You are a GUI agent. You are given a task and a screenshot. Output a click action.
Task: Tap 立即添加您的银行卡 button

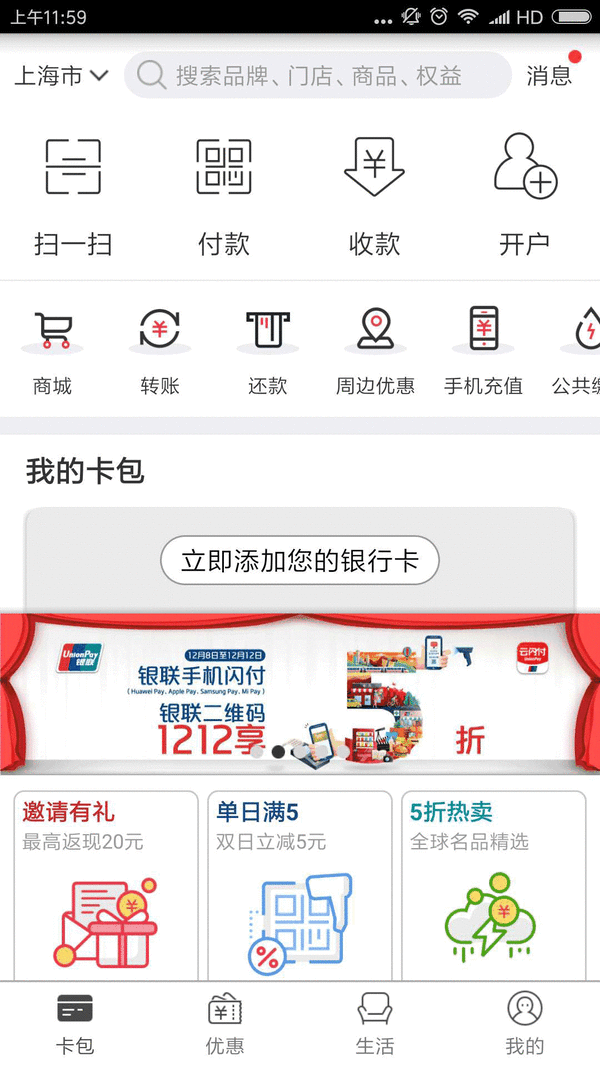click(x=299, y=560)
